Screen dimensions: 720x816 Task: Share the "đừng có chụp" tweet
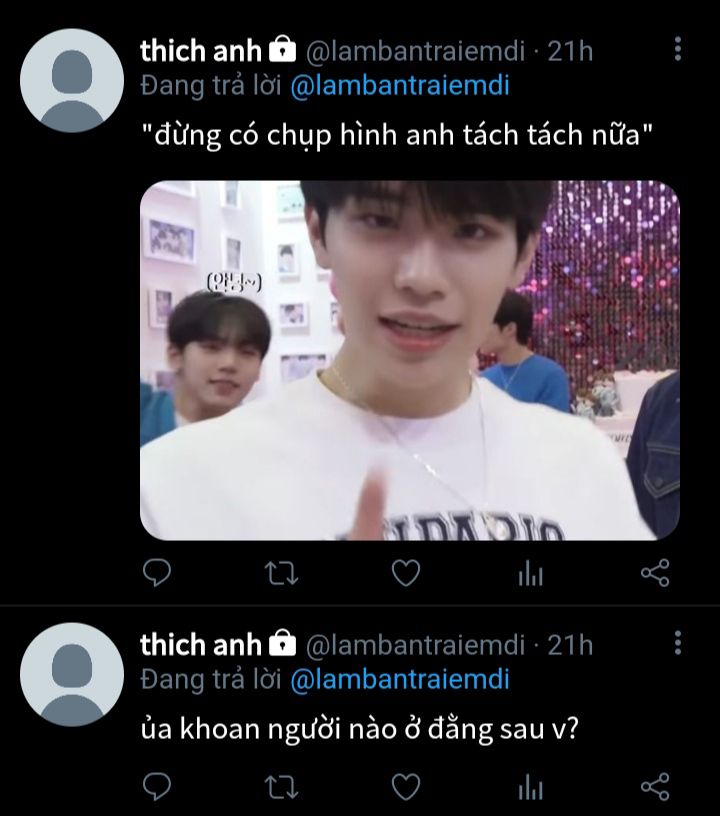click(x=654, y=573)
